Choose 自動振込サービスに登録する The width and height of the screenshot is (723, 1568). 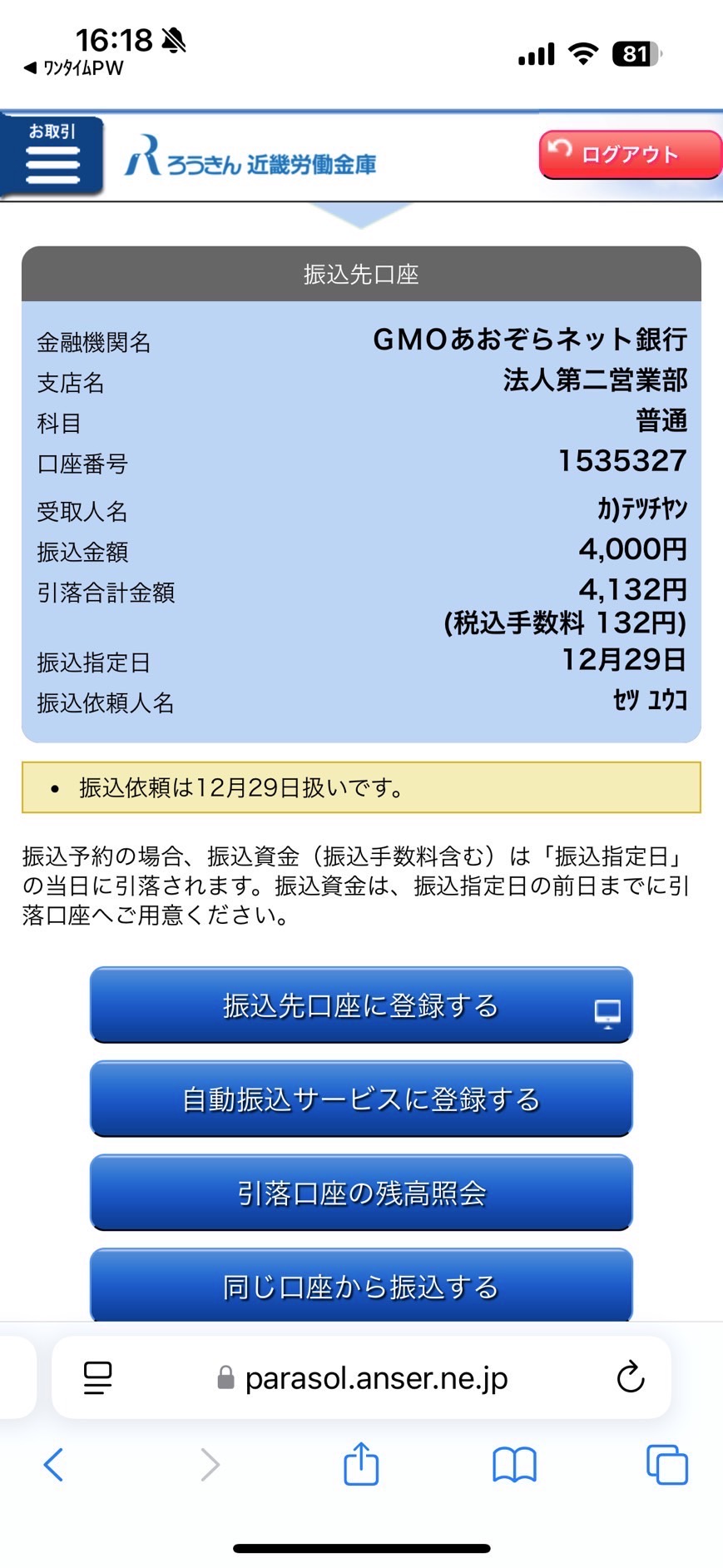[361, 1099]
